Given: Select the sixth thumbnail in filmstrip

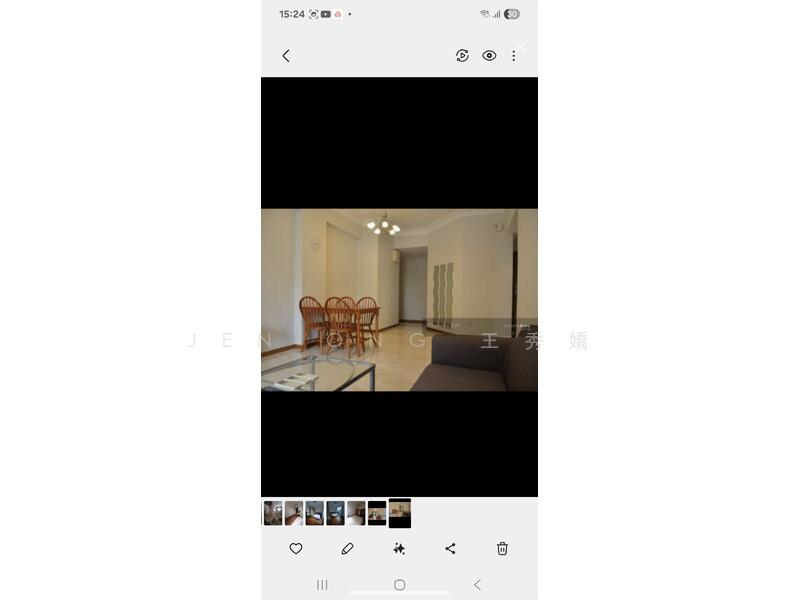Looking at the screenshot, I should coord(377,513).
